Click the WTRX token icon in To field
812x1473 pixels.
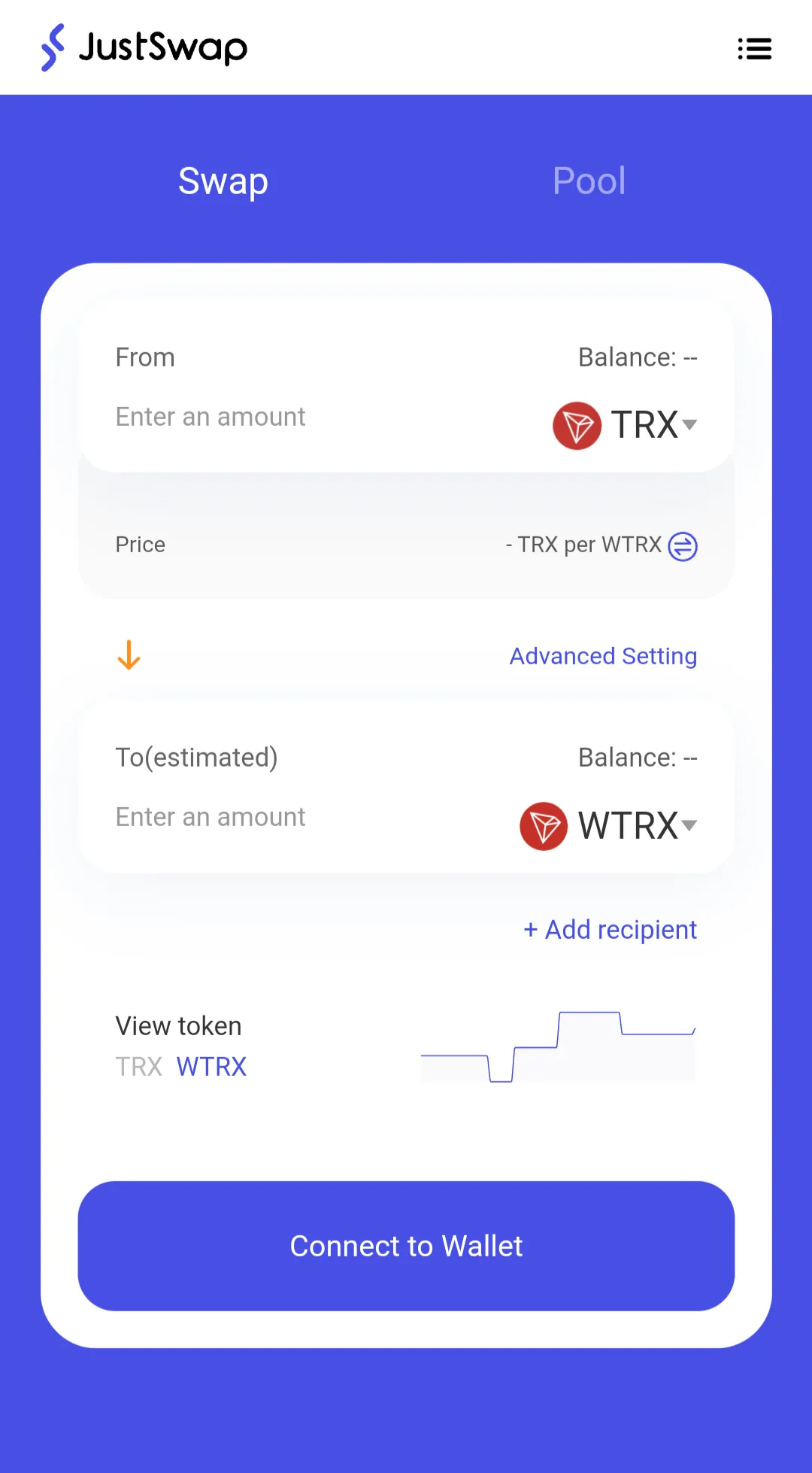[543, 825]
